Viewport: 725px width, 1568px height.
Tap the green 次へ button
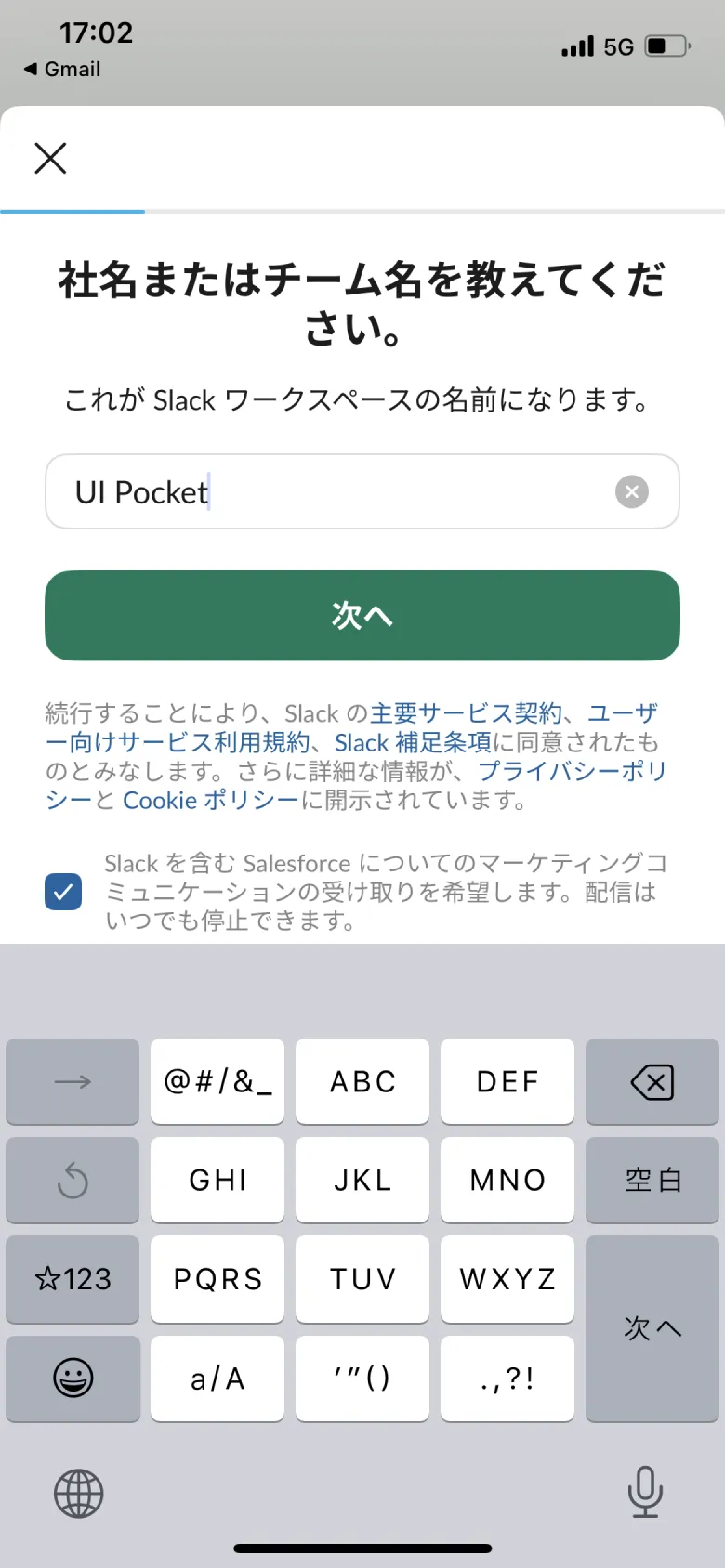click(x=362, y=615)
